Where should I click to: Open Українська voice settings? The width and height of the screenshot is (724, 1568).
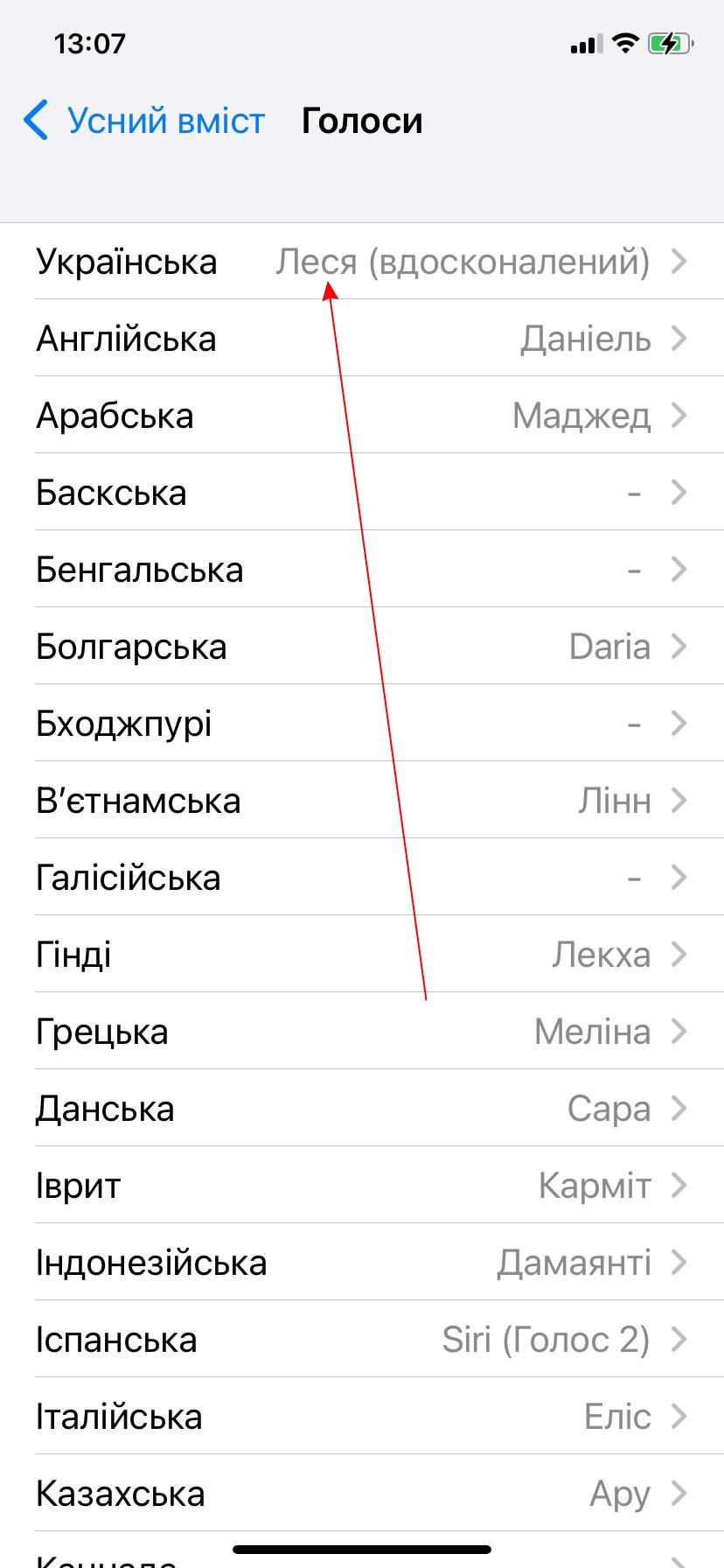tap(362, 262)
